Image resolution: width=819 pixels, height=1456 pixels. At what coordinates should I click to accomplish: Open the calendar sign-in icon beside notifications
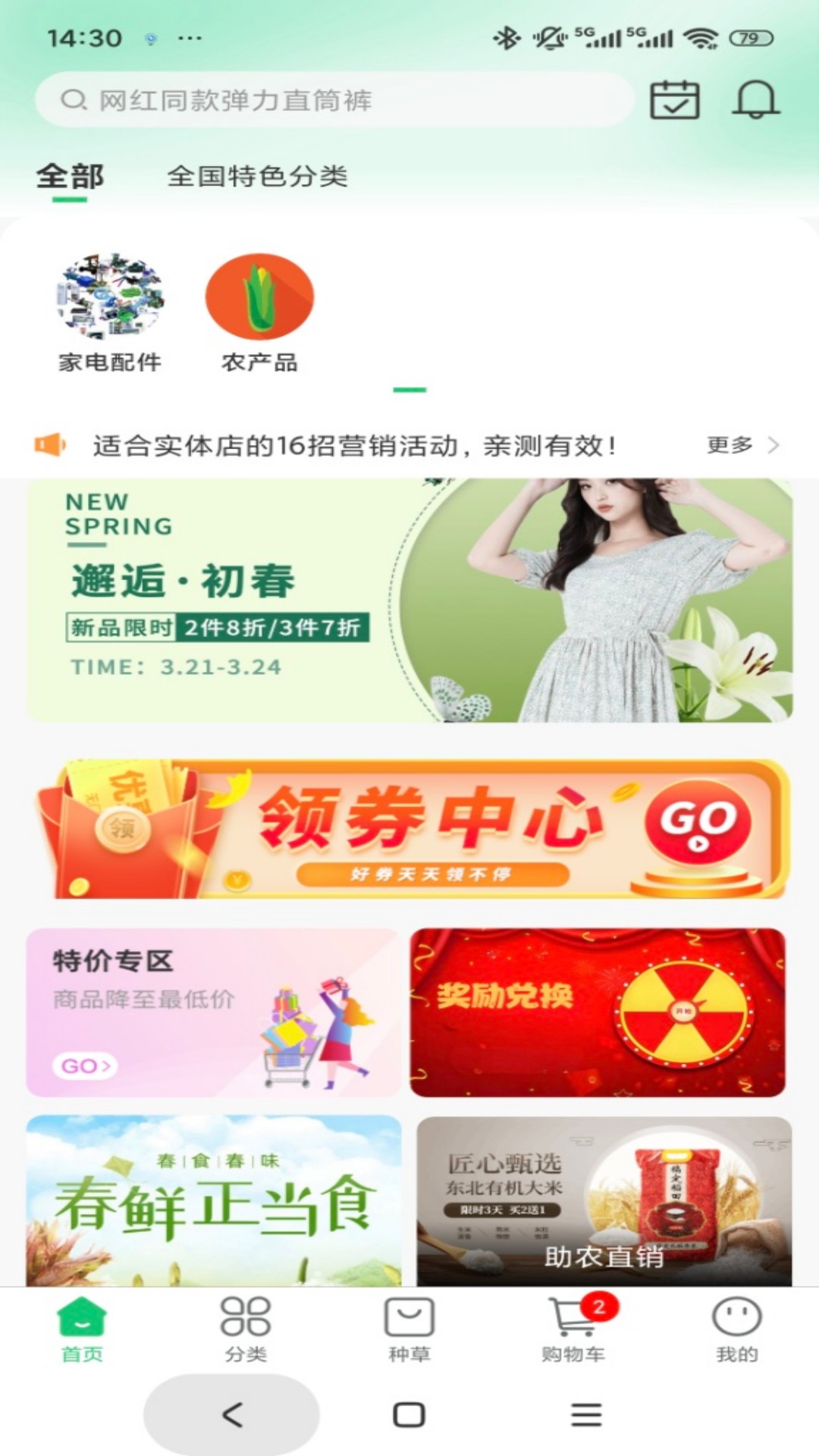click(673, 99)
